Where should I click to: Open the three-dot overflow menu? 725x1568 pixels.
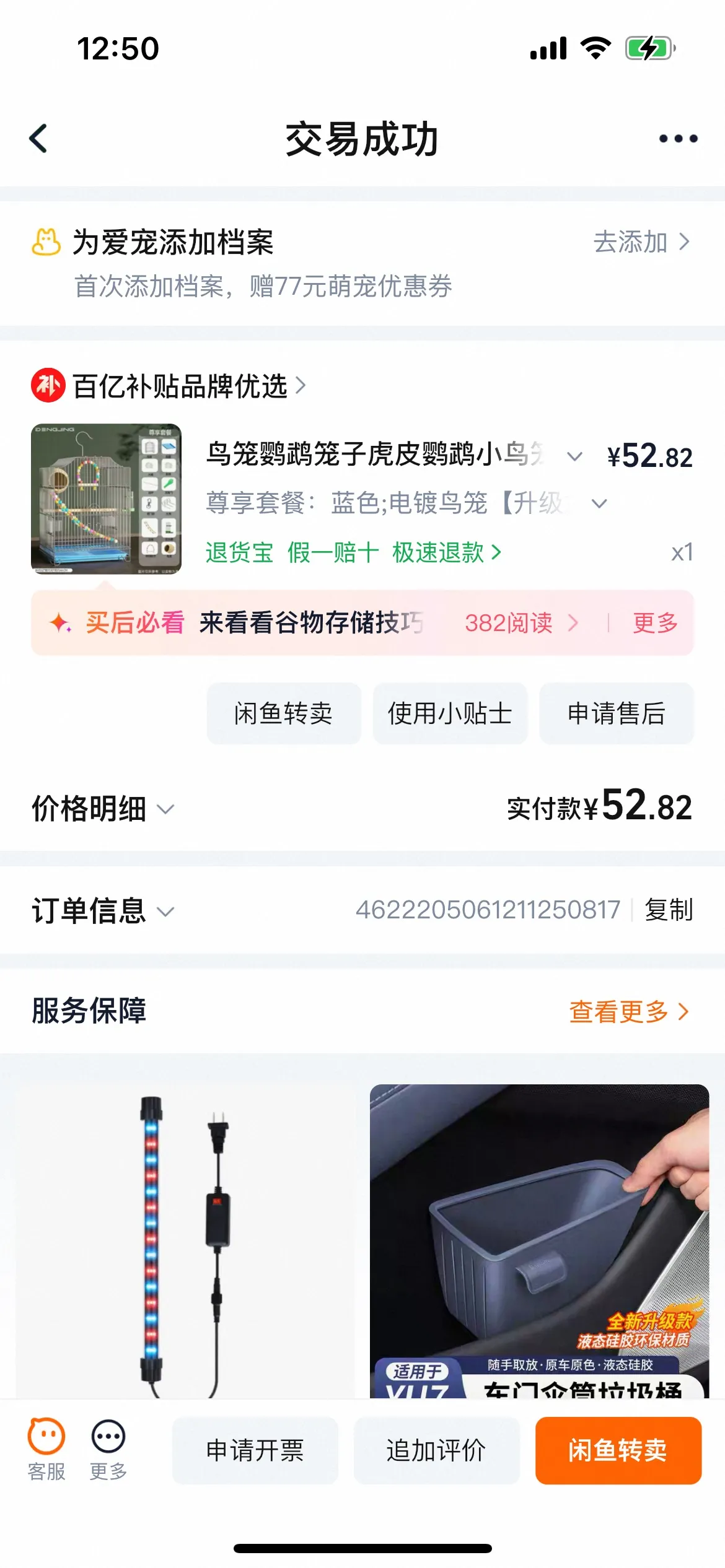(x=678, y=139)
